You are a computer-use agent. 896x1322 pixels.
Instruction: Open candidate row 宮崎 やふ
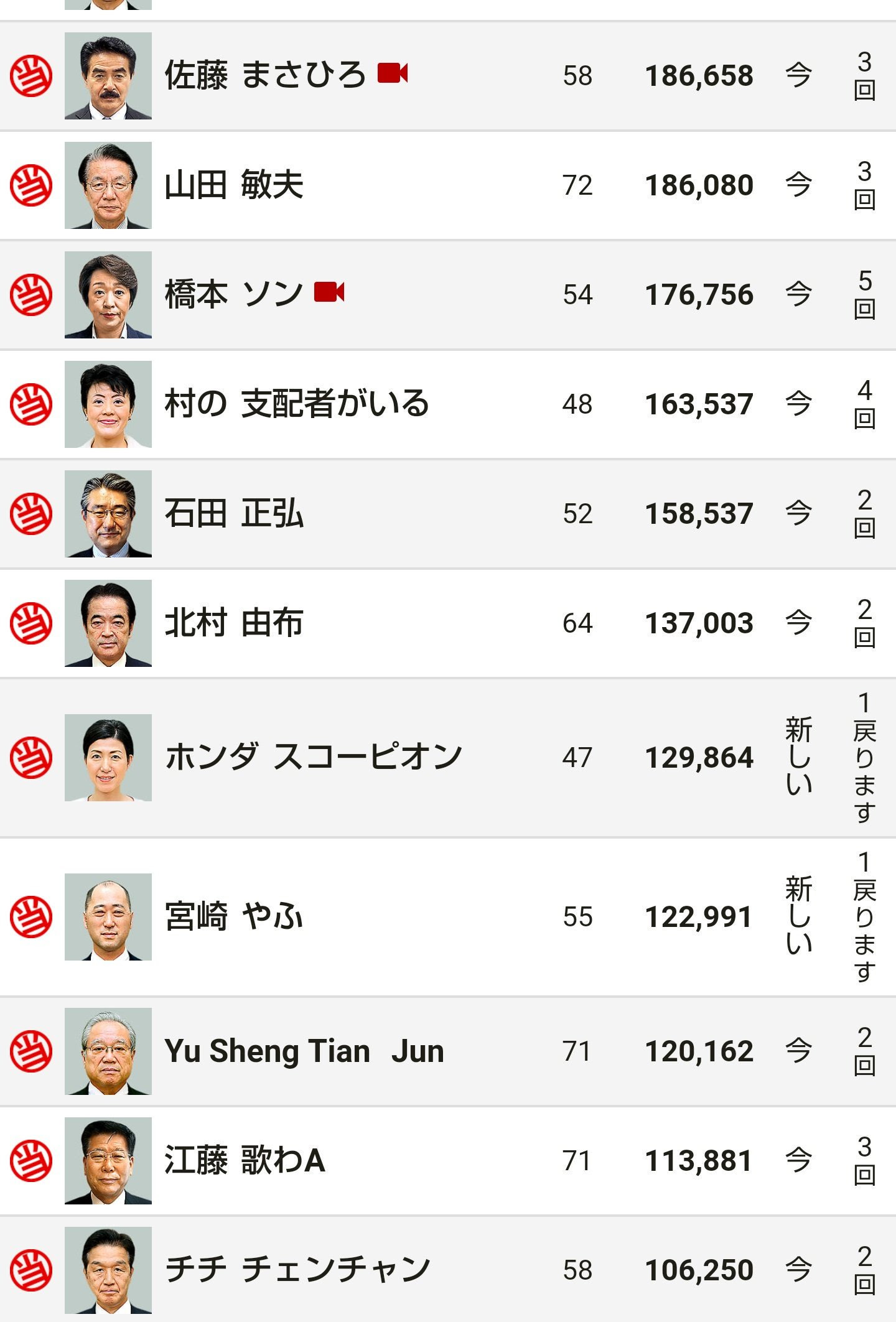[x=234, y=916]
